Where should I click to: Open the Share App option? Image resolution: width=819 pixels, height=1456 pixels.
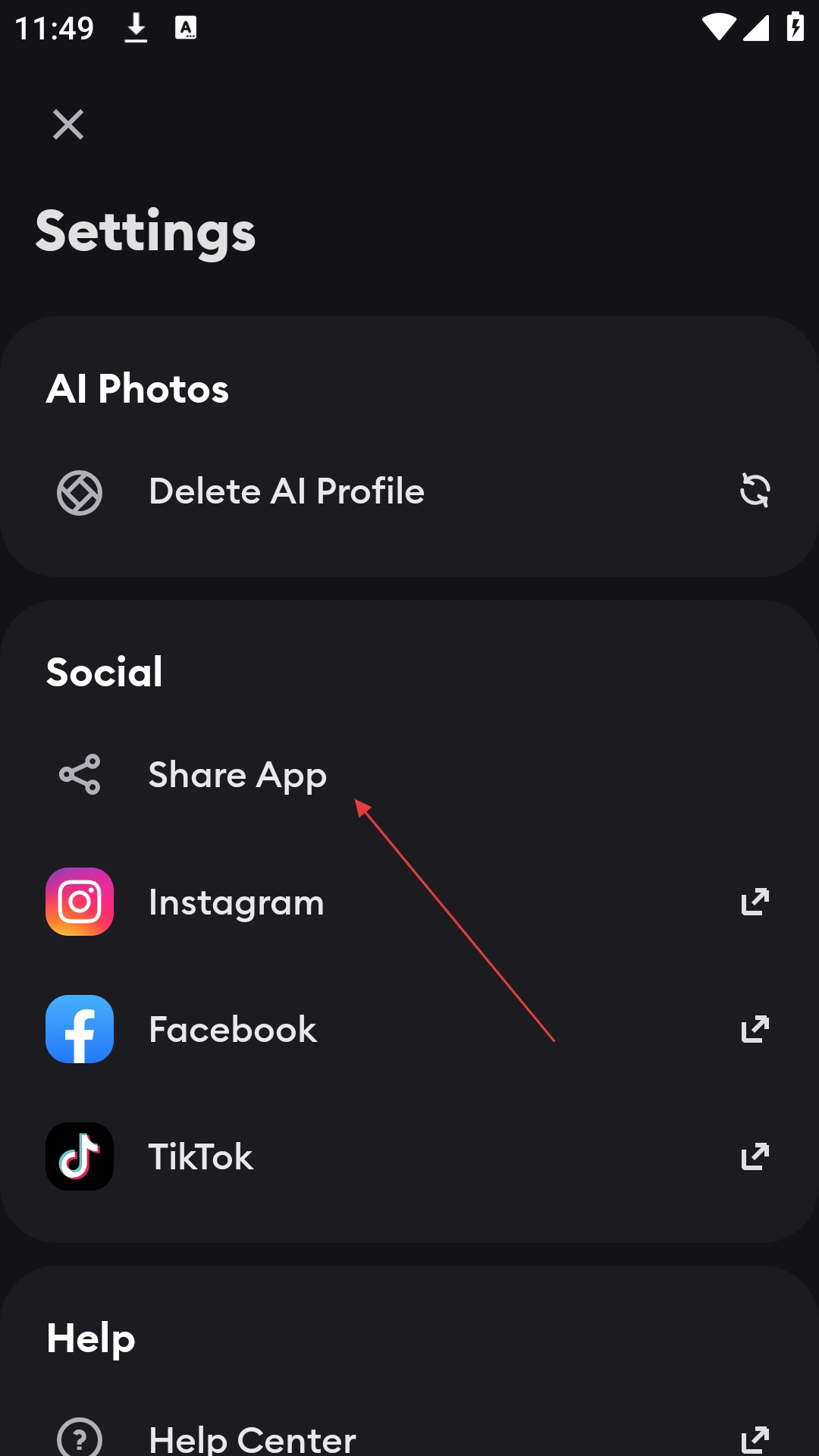coord(237,775)
